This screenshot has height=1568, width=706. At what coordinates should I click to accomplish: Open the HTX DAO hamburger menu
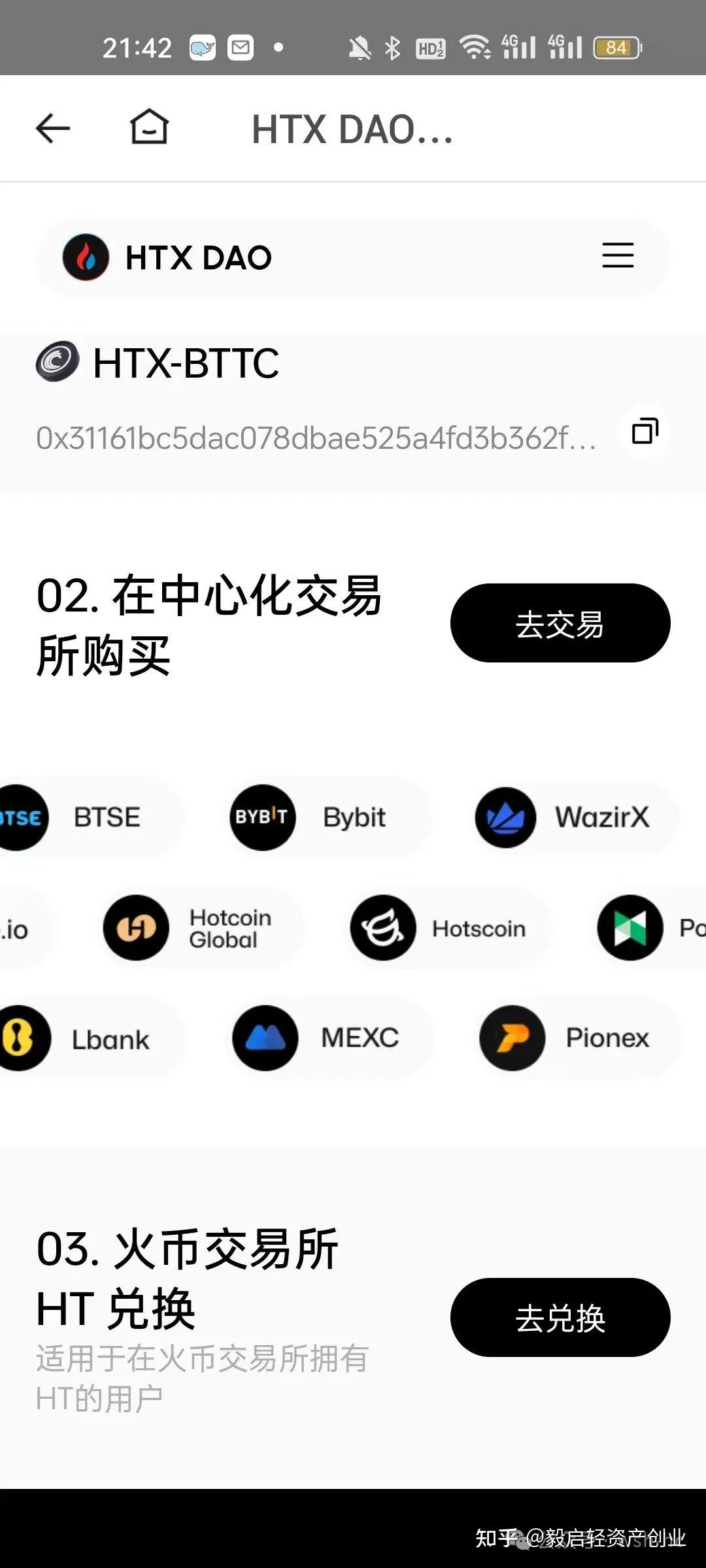(618, 255)
